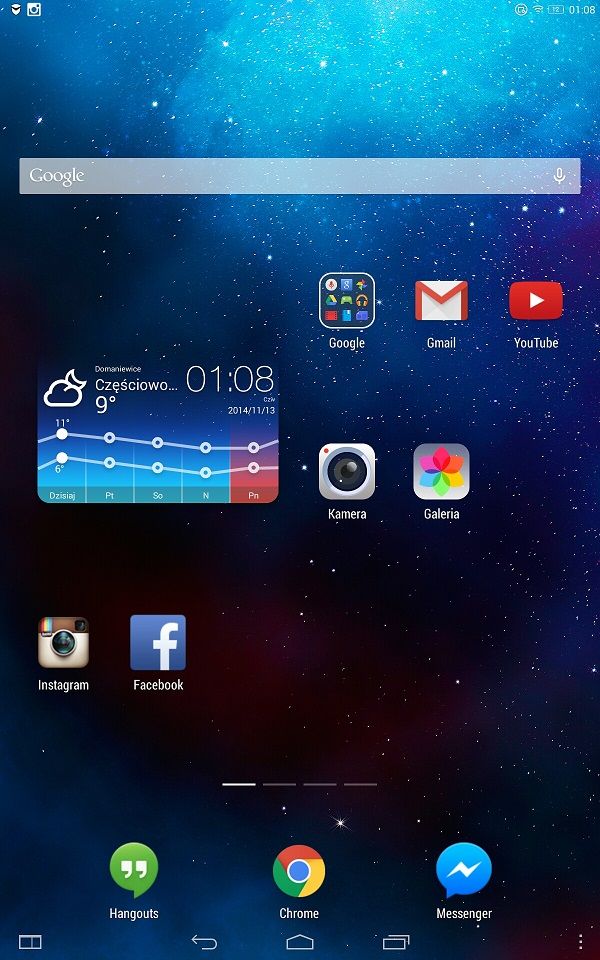Tap the 01:08 clock in the widget

(x=230, y=379)
